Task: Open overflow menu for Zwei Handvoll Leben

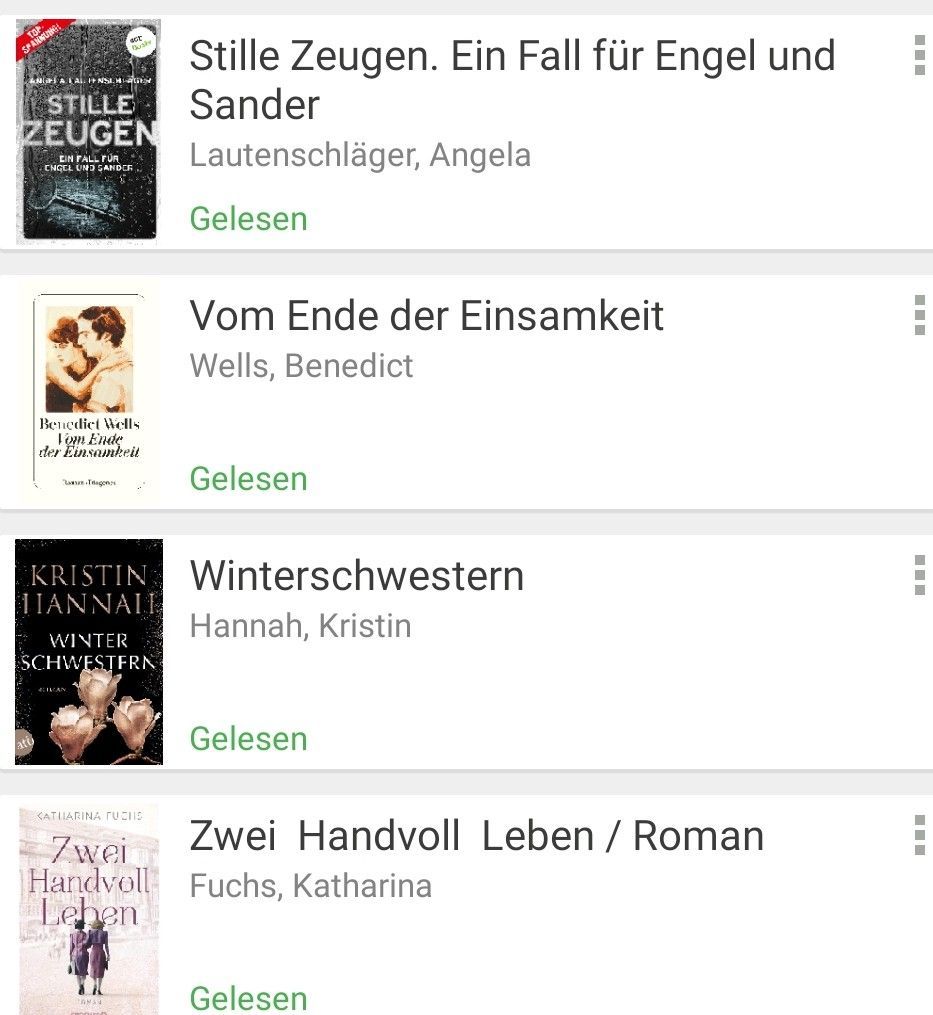Action: point(919,835)
